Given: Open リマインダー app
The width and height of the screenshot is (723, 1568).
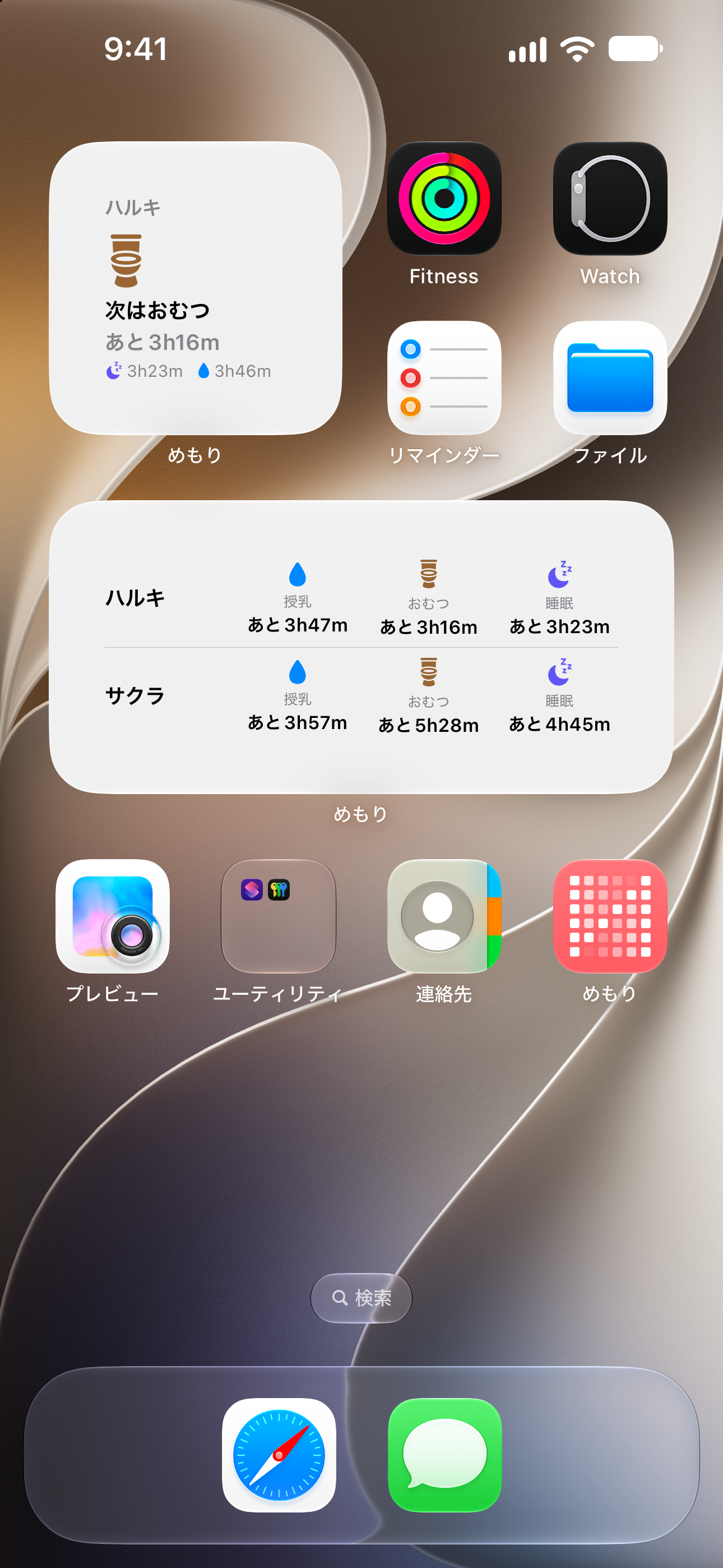Looking at the screenshot, I should click(444, 377).
